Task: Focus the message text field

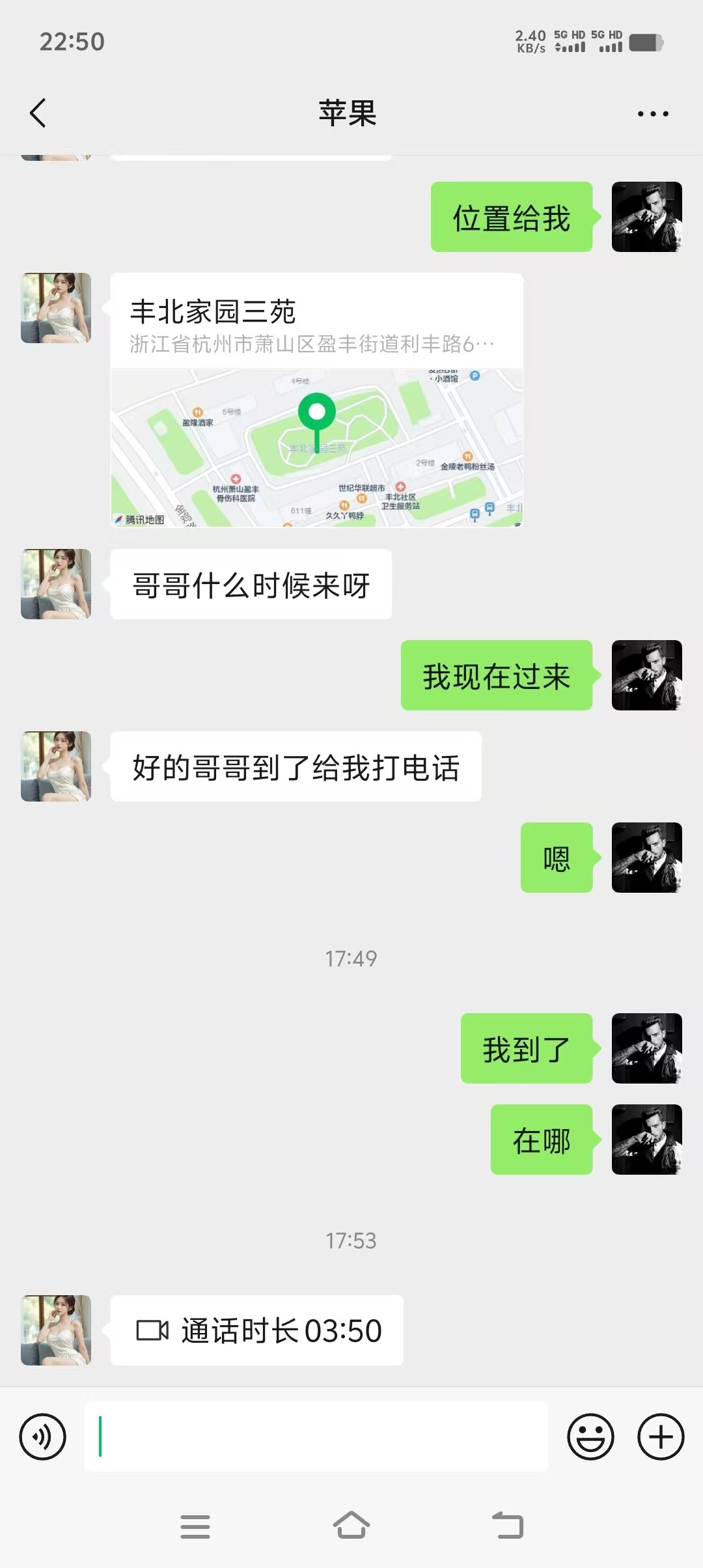Action: click(316, 1436)
